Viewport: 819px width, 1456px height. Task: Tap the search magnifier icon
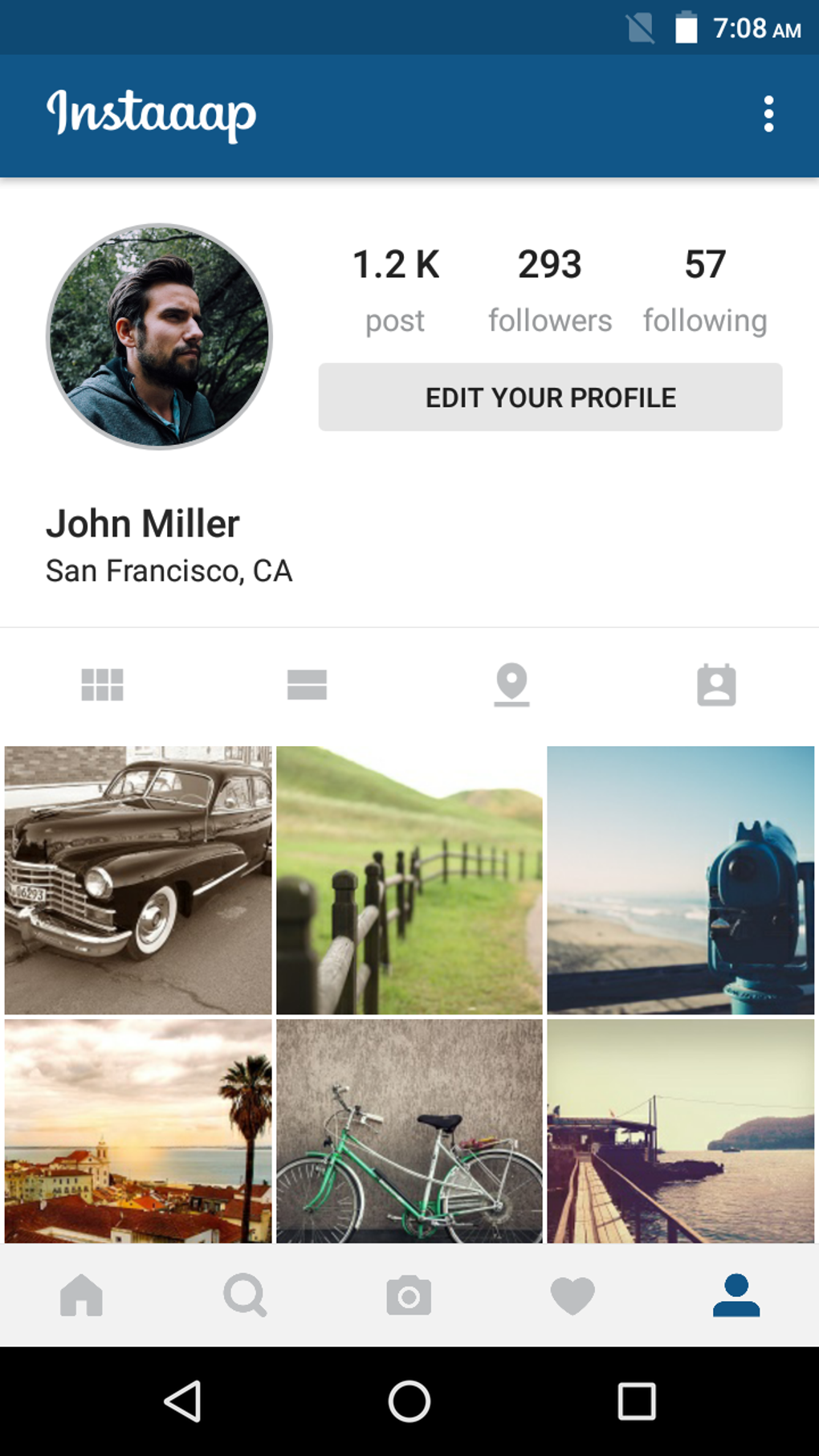245,1295
